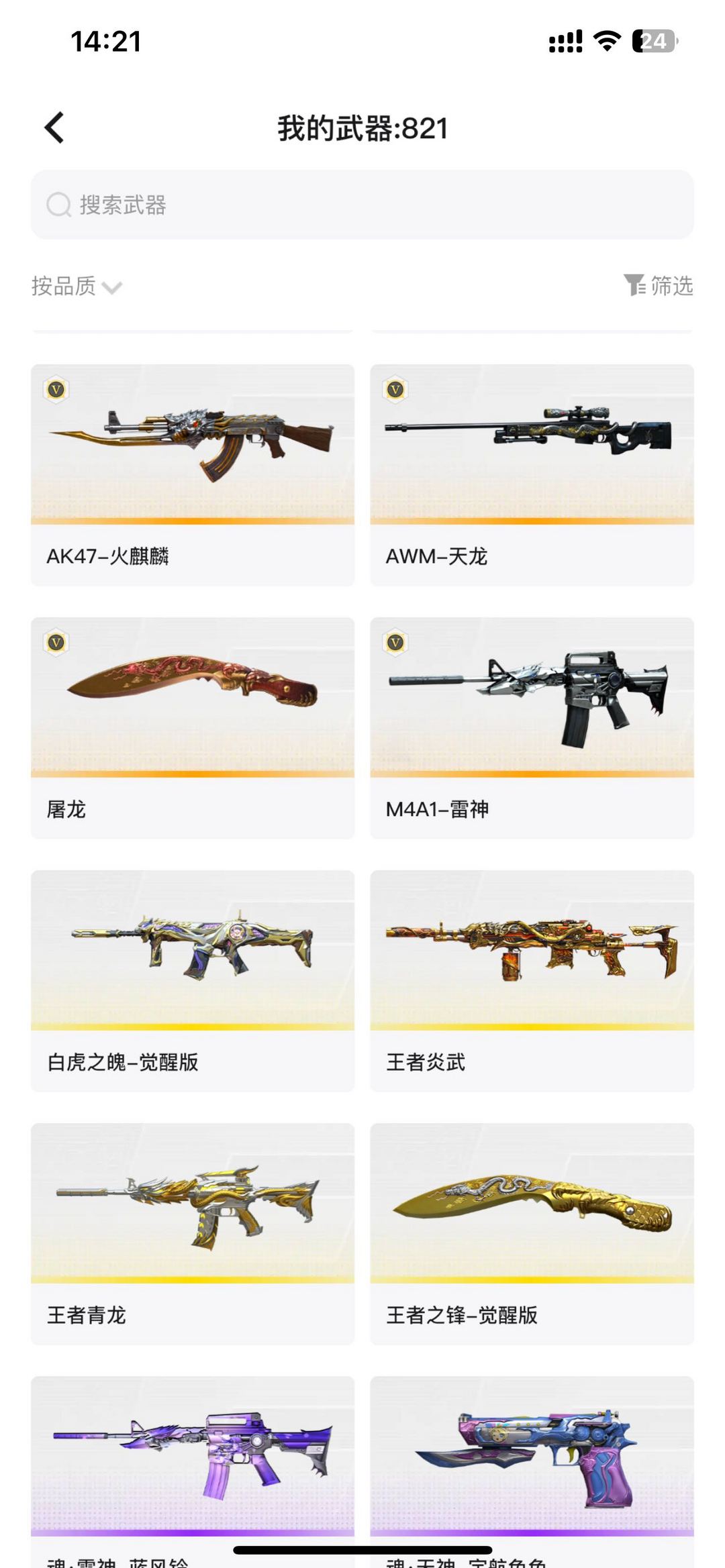Open the blue-pink pistol card
This screenshot has width=725, height=1568.
tap(532, 1471)
